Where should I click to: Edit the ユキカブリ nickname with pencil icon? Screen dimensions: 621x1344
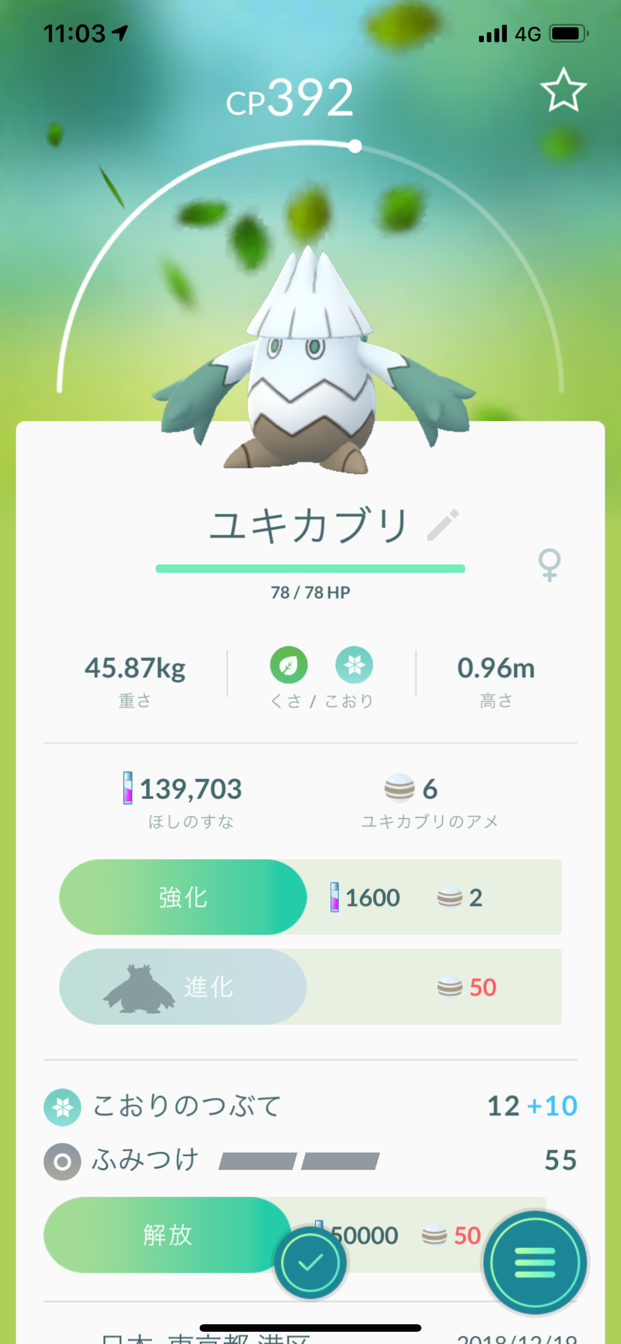coord(442,525)
